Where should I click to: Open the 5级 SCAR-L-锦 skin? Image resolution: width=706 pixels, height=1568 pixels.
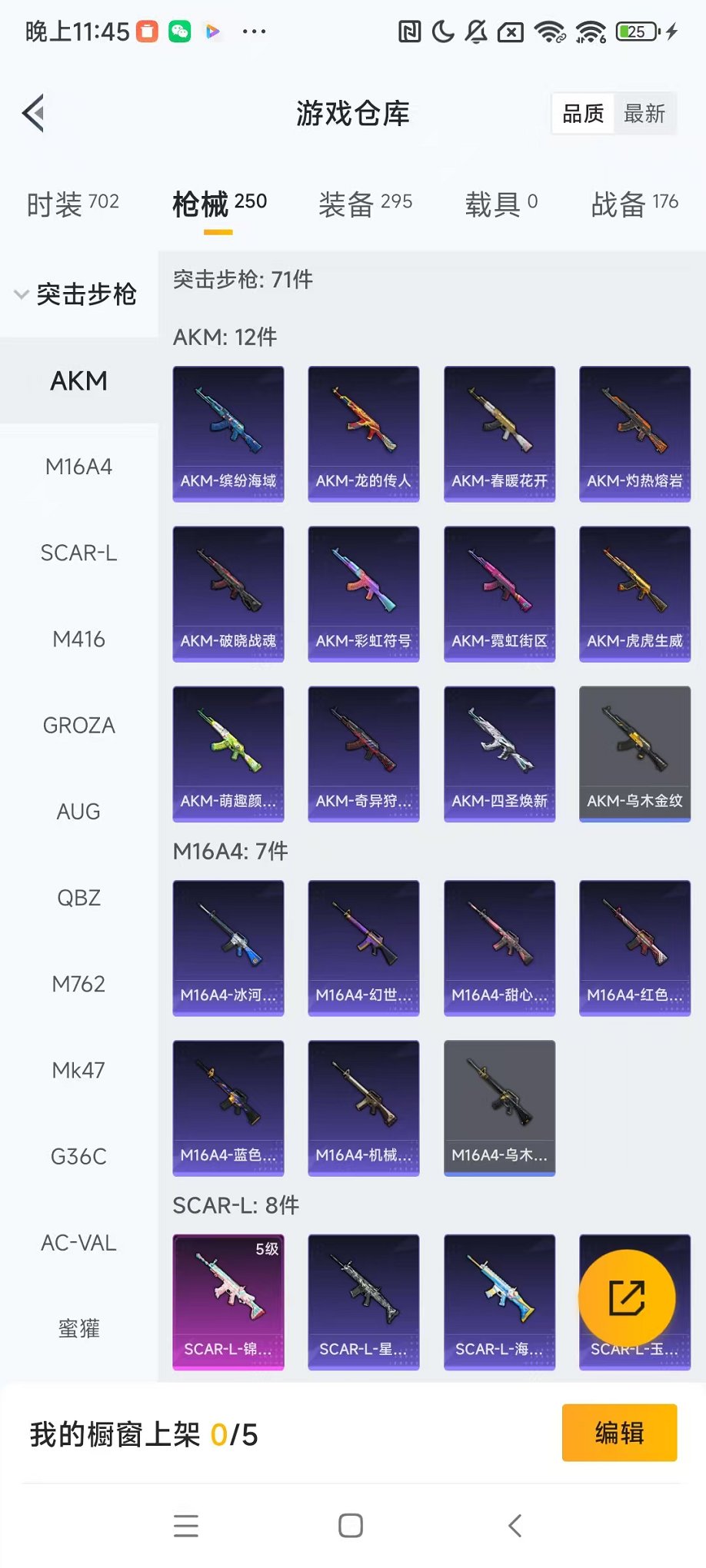click(x=228, y=1301)
